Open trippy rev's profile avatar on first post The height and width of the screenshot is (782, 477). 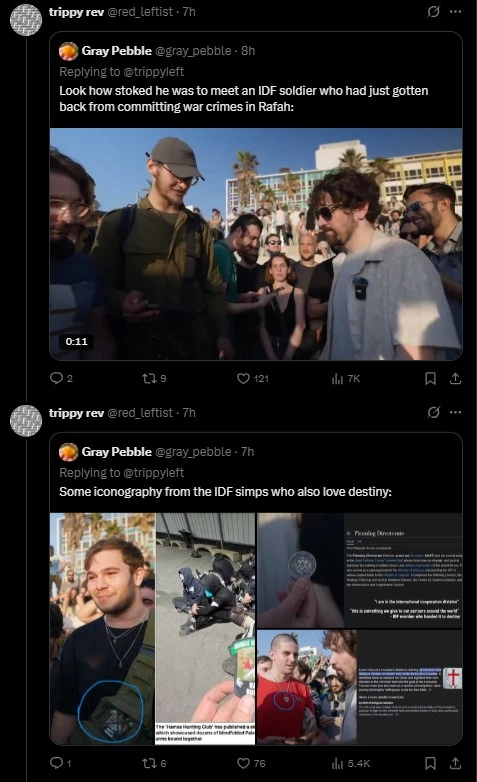(26, 20)
